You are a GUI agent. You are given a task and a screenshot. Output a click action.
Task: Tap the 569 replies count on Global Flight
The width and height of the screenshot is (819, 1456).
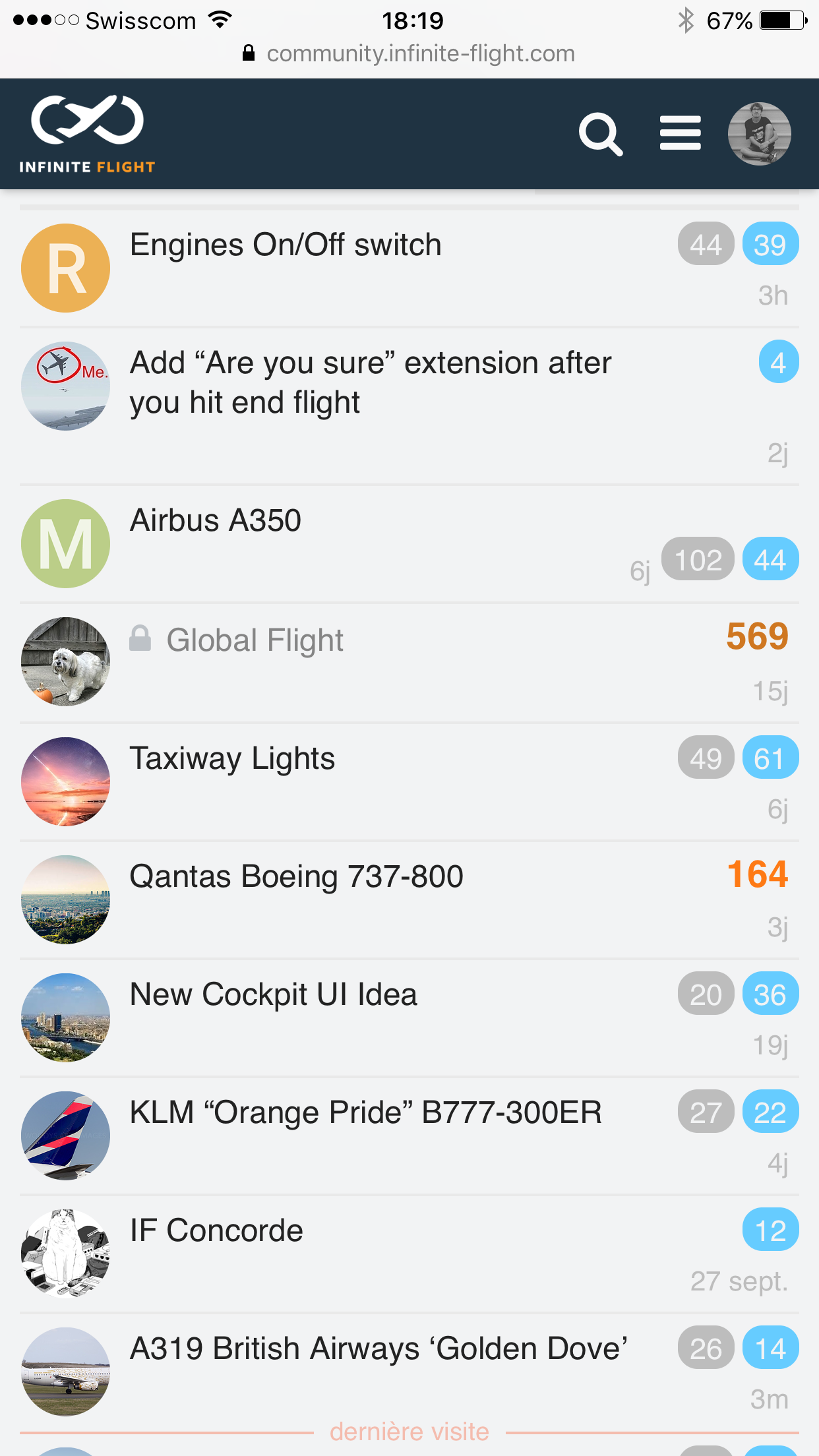(757, 637)
